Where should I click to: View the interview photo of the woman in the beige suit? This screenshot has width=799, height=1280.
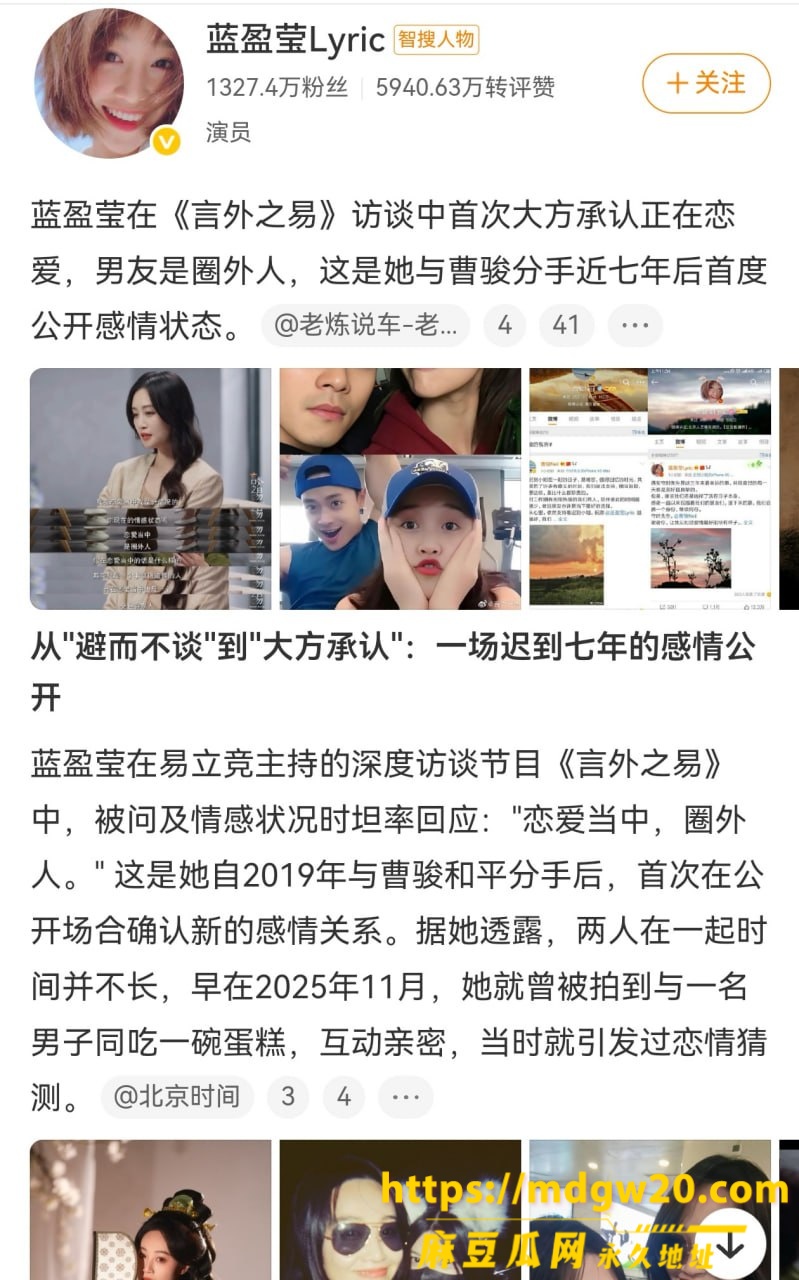coord(150,489)
